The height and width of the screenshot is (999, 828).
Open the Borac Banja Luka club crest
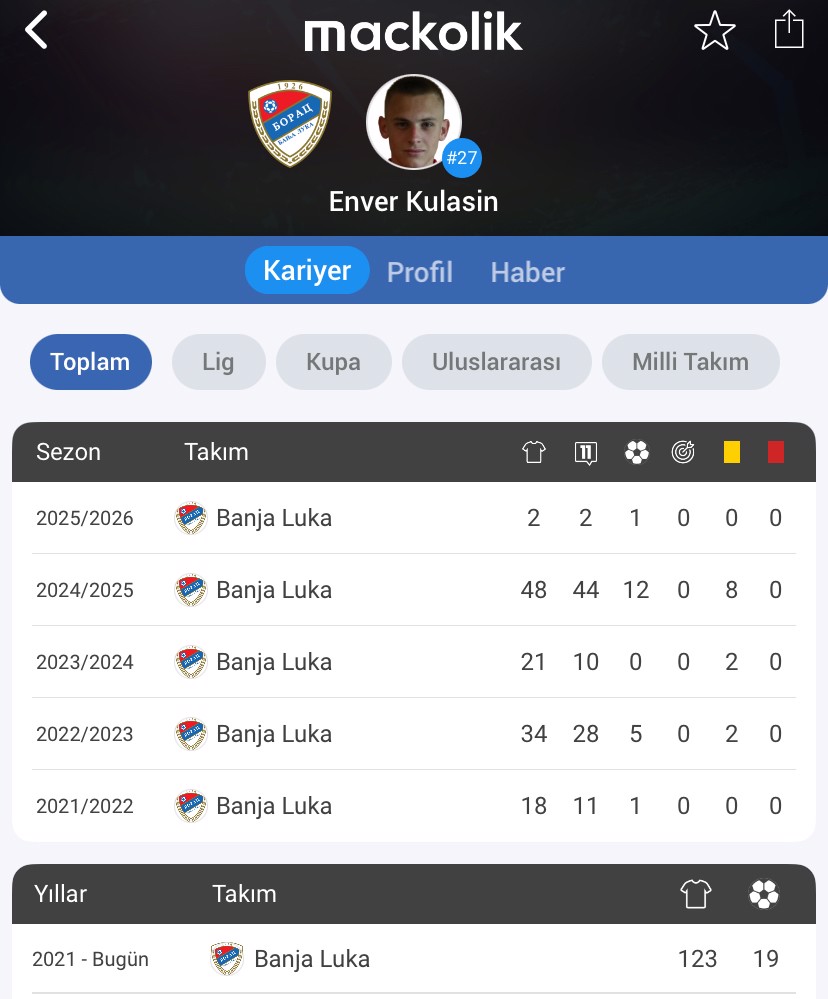click(x=290, y=124)
